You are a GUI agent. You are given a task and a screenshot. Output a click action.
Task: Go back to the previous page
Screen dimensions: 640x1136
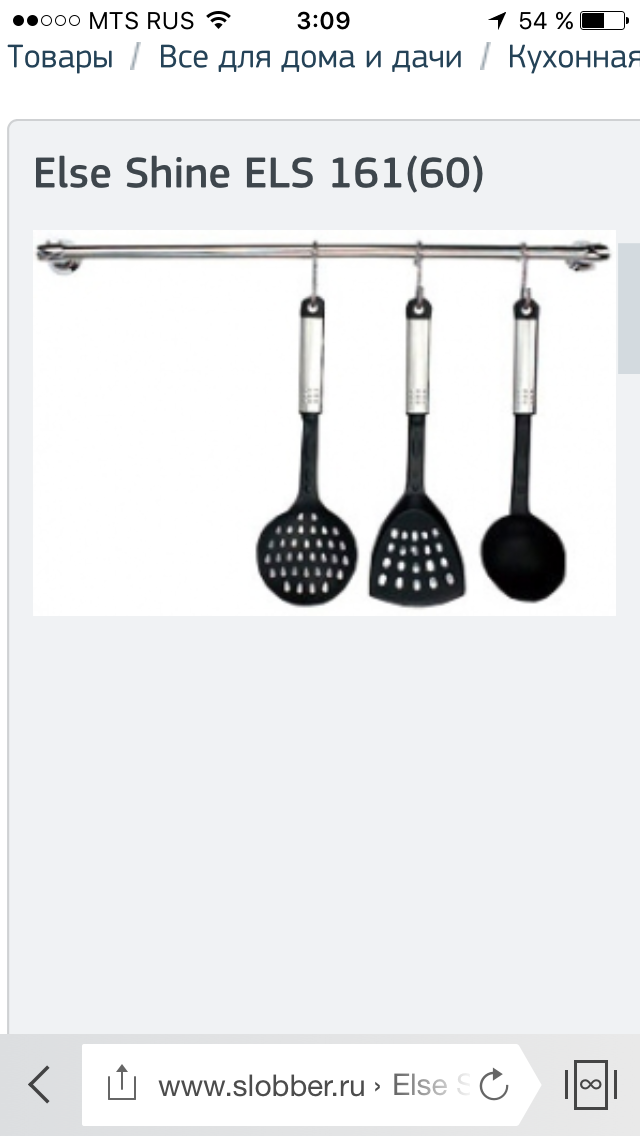pos(39,1085)
